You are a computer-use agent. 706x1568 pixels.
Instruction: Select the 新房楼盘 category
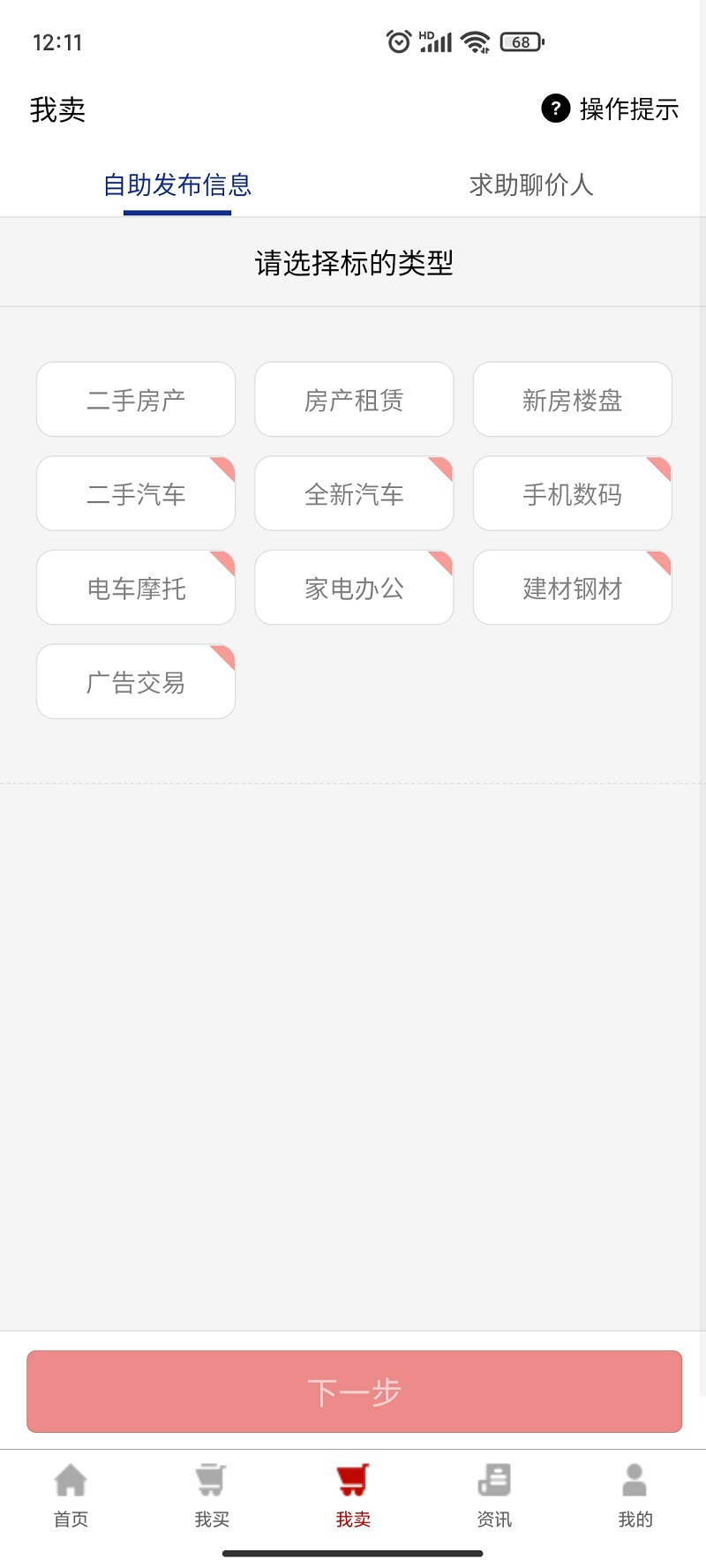point(572,399)
